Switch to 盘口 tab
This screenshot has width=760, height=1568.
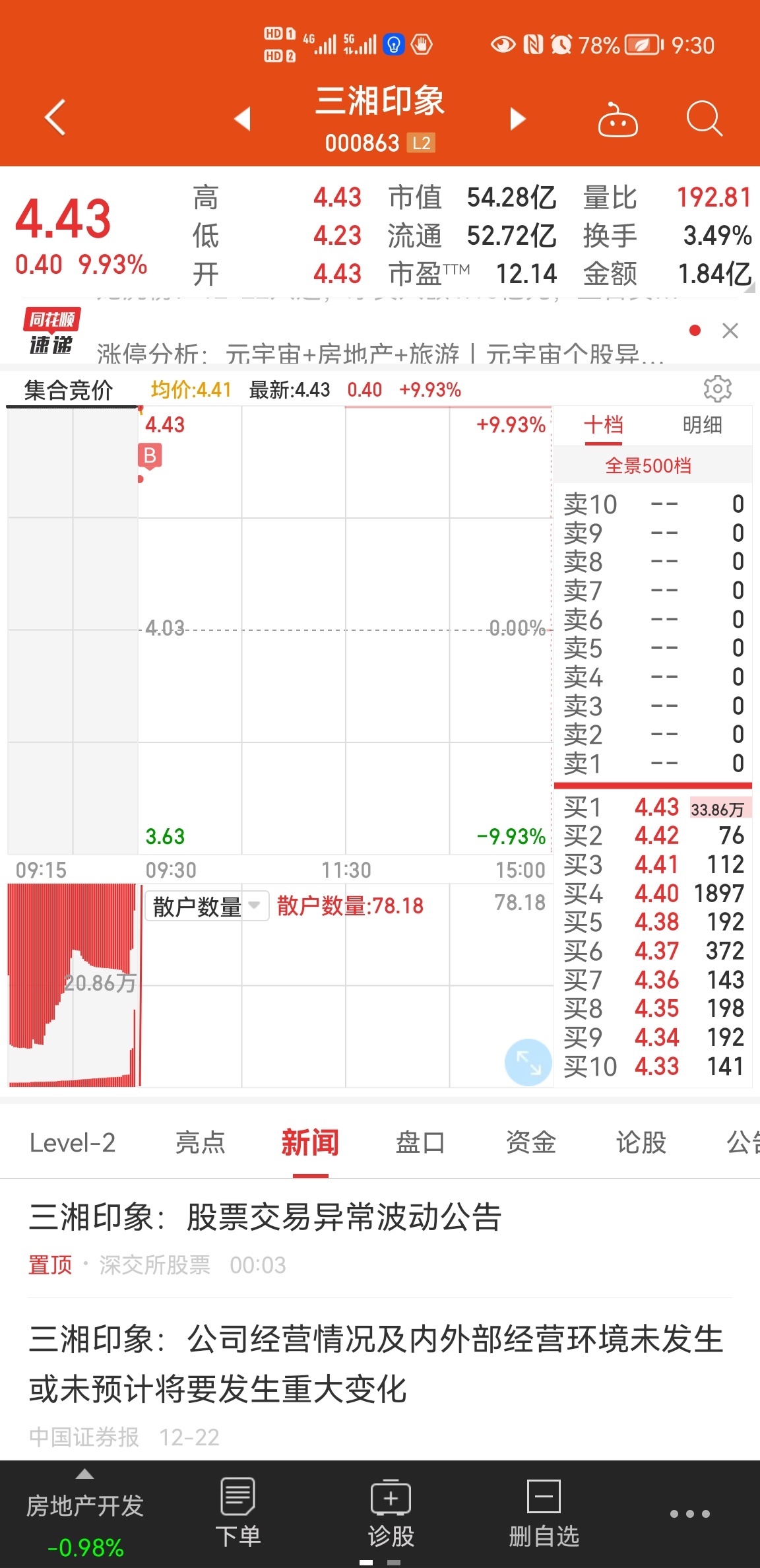pos(420,1142)
